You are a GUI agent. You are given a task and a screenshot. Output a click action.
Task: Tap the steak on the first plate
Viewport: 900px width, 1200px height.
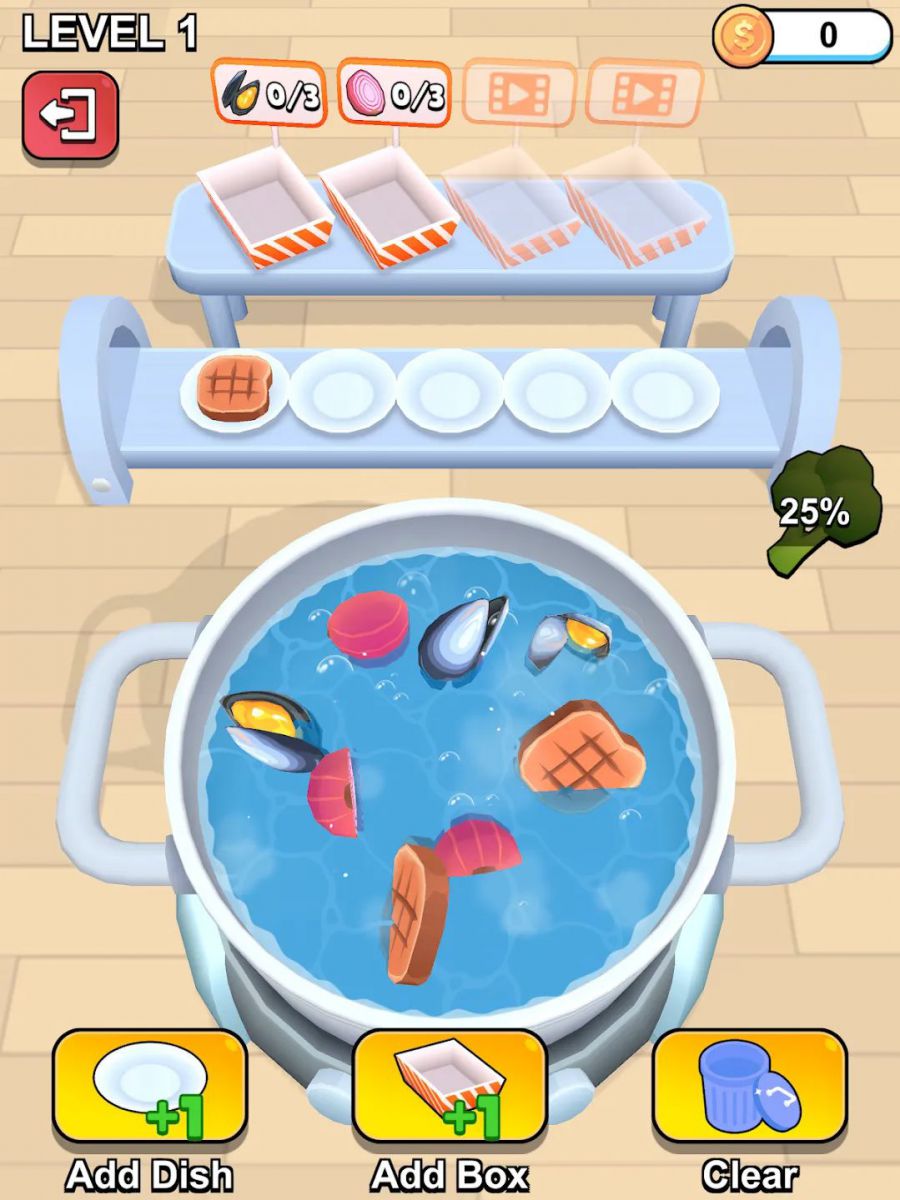pyautogui.click(x=234, y=387)
